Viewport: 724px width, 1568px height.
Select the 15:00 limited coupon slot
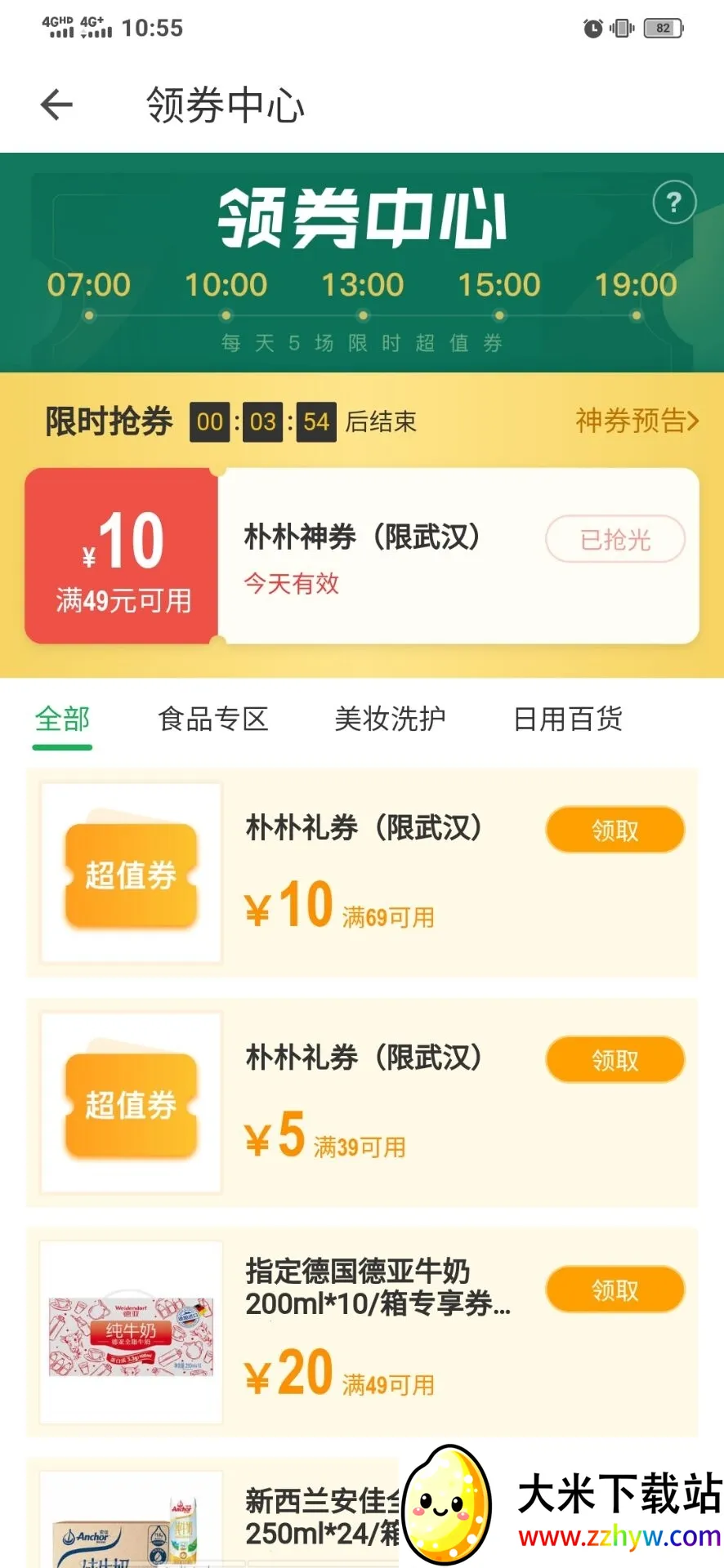point(498,285)
